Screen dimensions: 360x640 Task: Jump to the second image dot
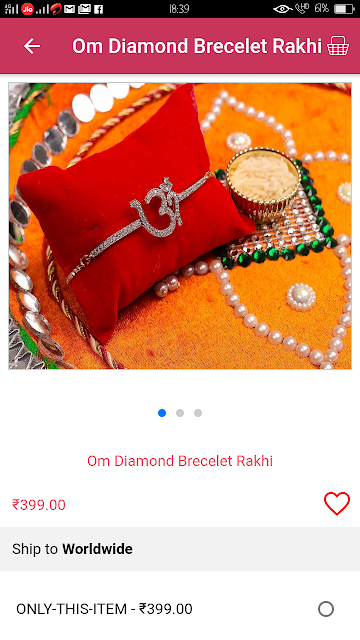tap(180, 413)
